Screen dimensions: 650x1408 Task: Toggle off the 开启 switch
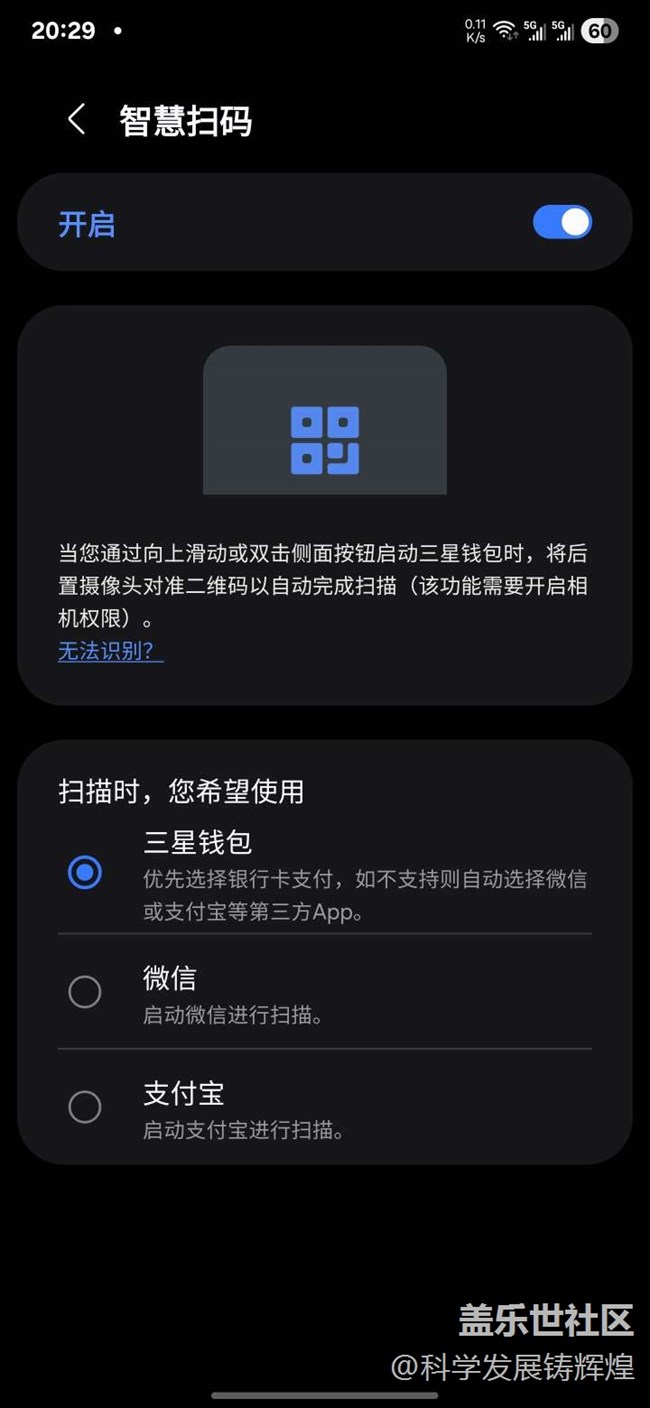pos(562,223)
